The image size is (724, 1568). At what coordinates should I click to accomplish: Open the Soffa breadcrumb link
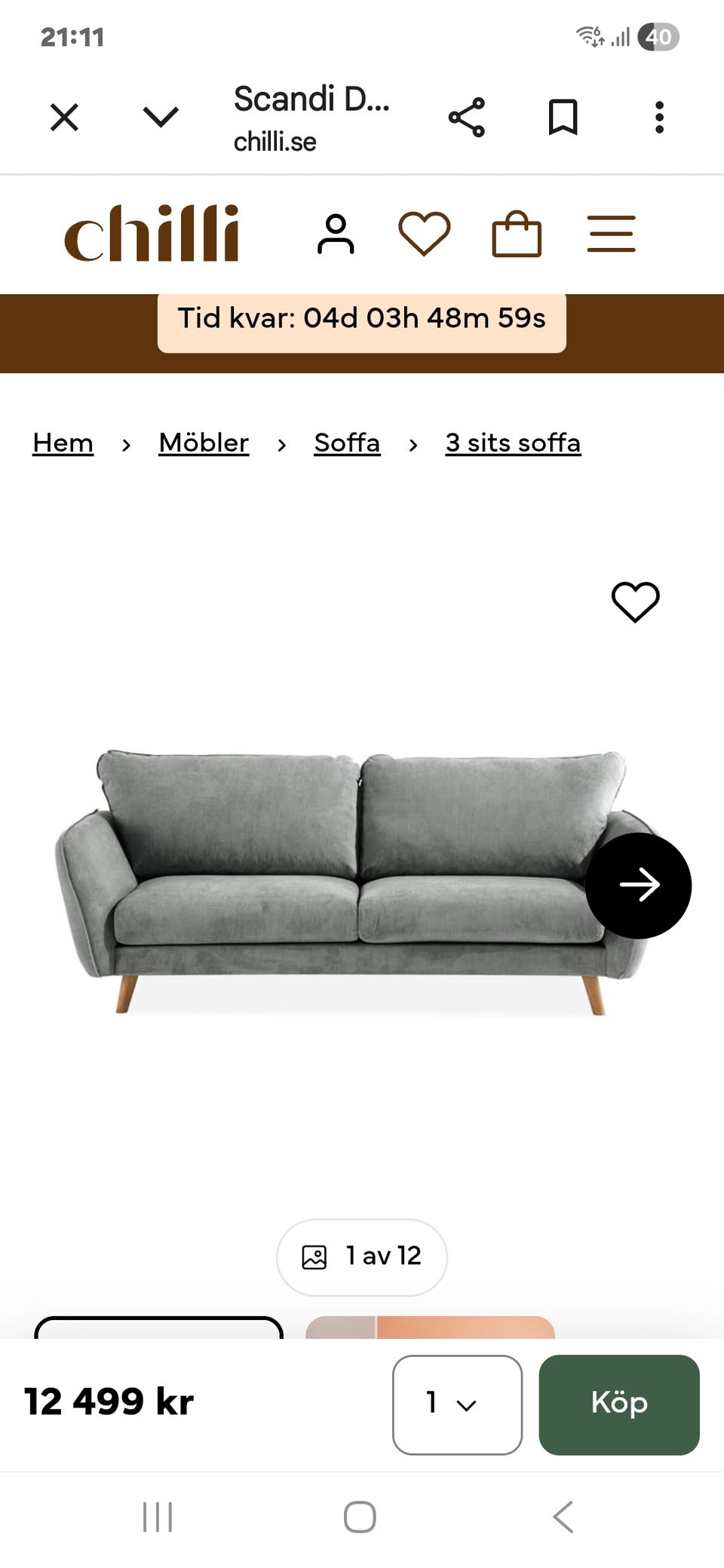[x=346, y=443]
